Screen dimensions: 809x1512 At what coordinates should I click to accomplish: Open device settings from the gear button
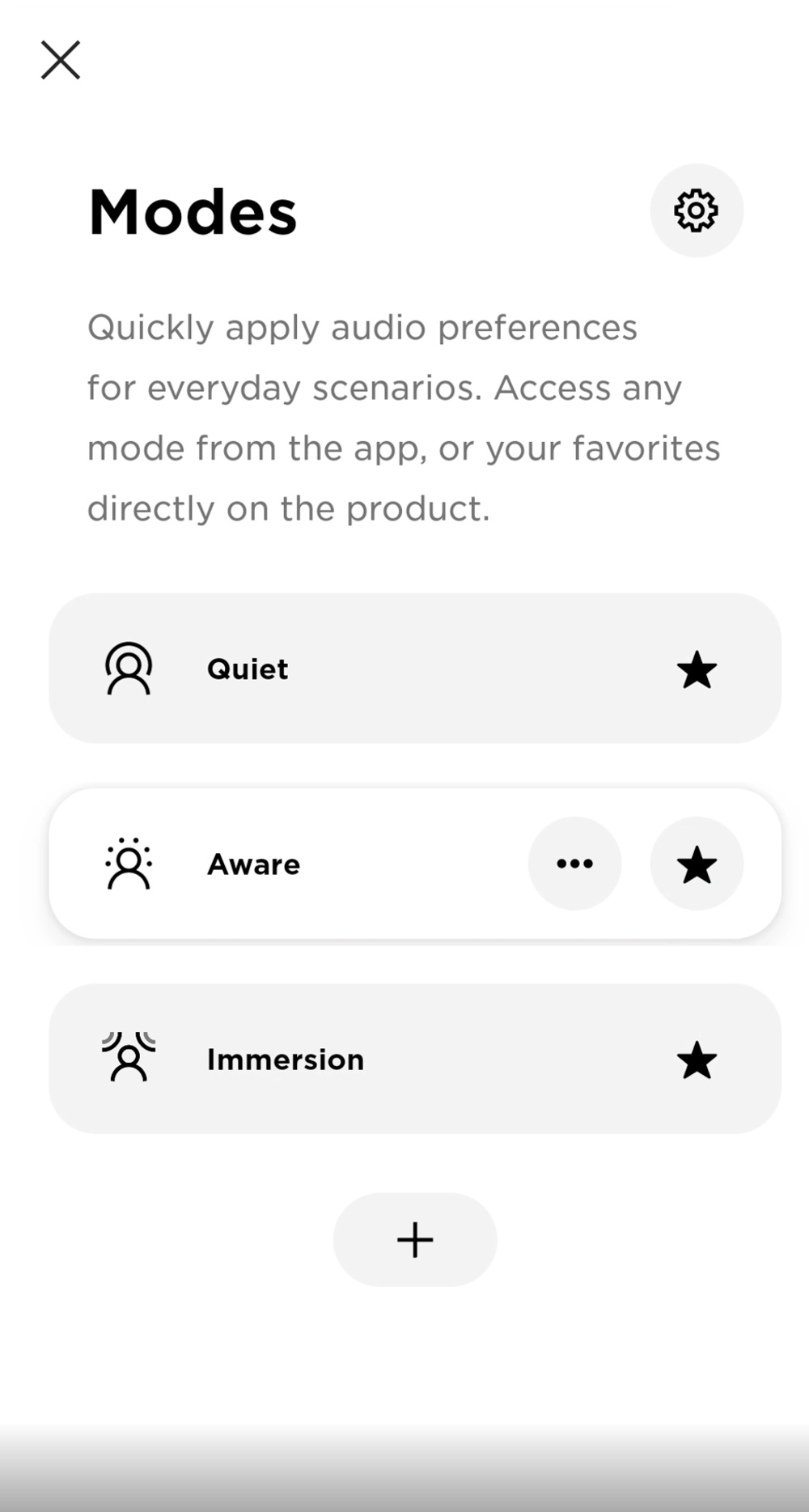(697, 210)
